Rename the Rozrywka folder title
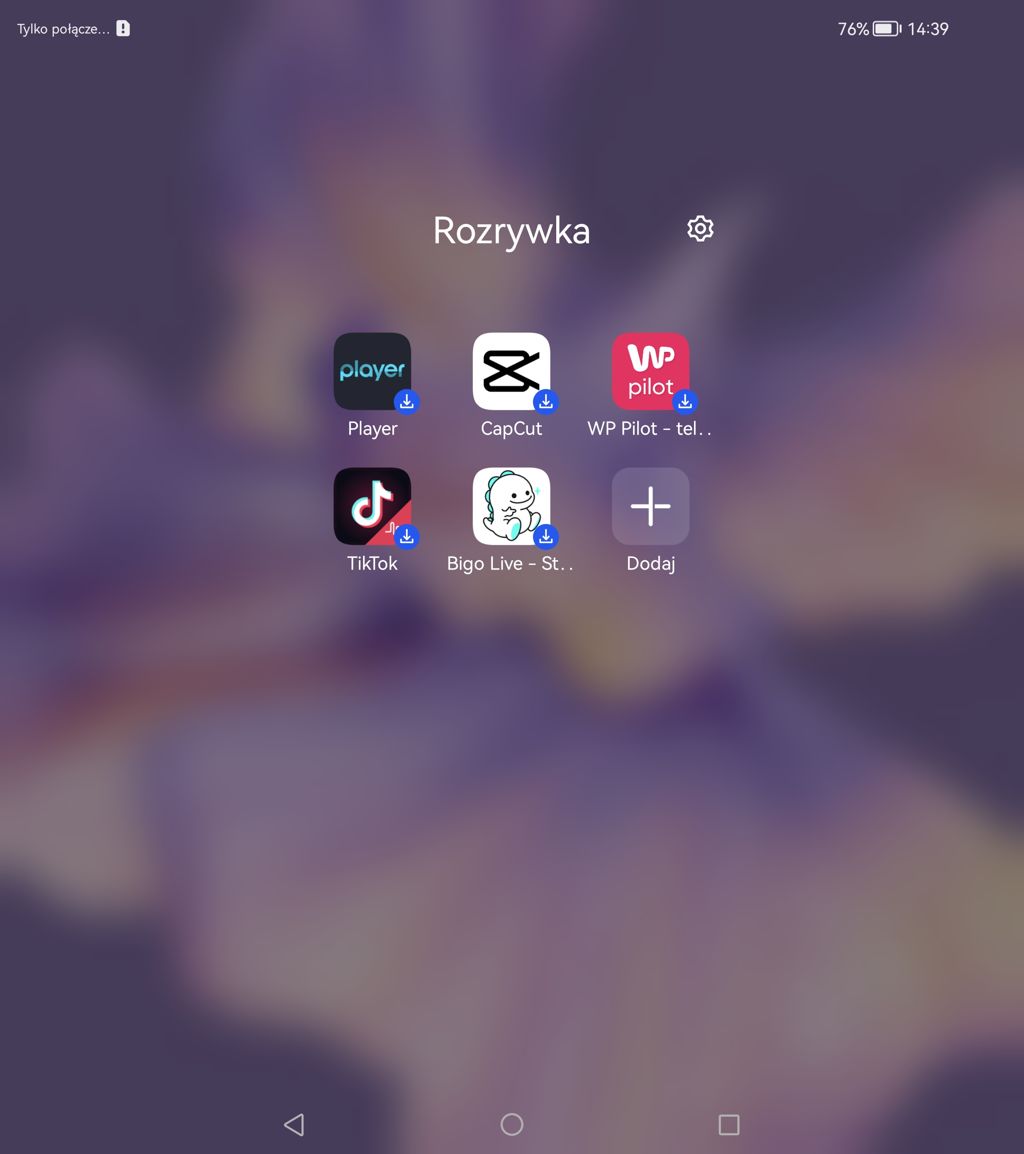Viewport: 1024px width, 1154px height. pyautogui.click(x=511, y=231)
